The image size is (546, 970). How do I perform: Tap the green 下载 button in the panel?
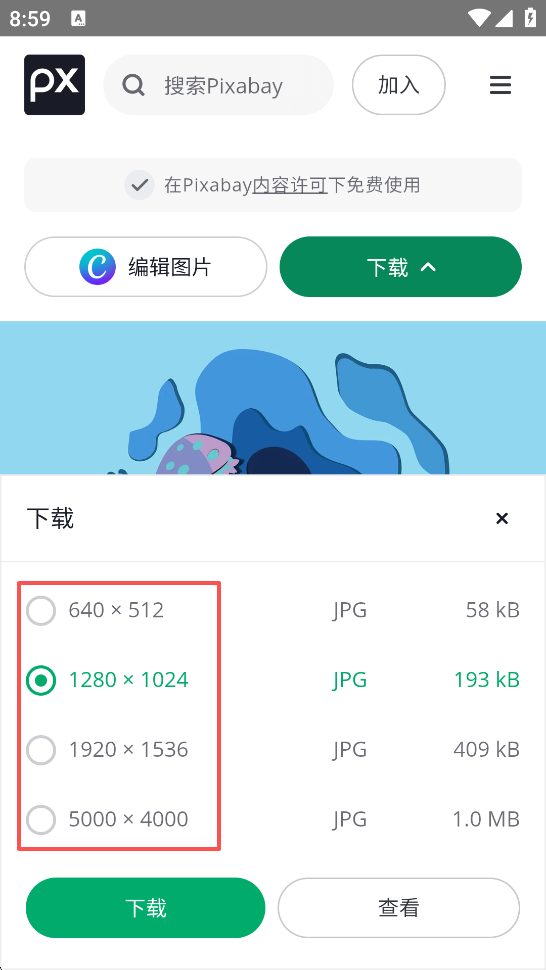145,908
